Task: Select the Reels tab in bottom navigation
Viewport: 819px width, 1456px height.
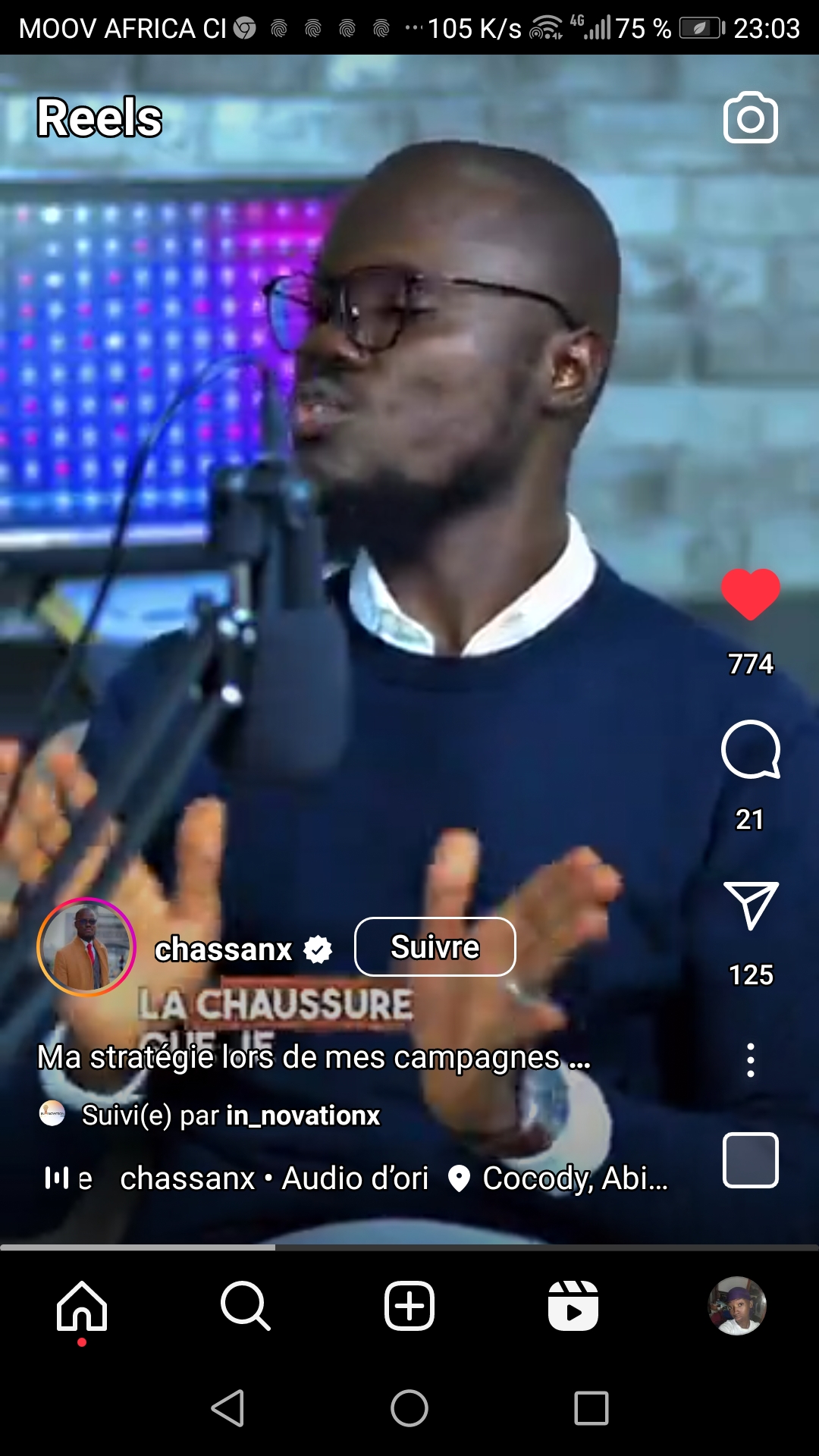Action: [573, 1307]
